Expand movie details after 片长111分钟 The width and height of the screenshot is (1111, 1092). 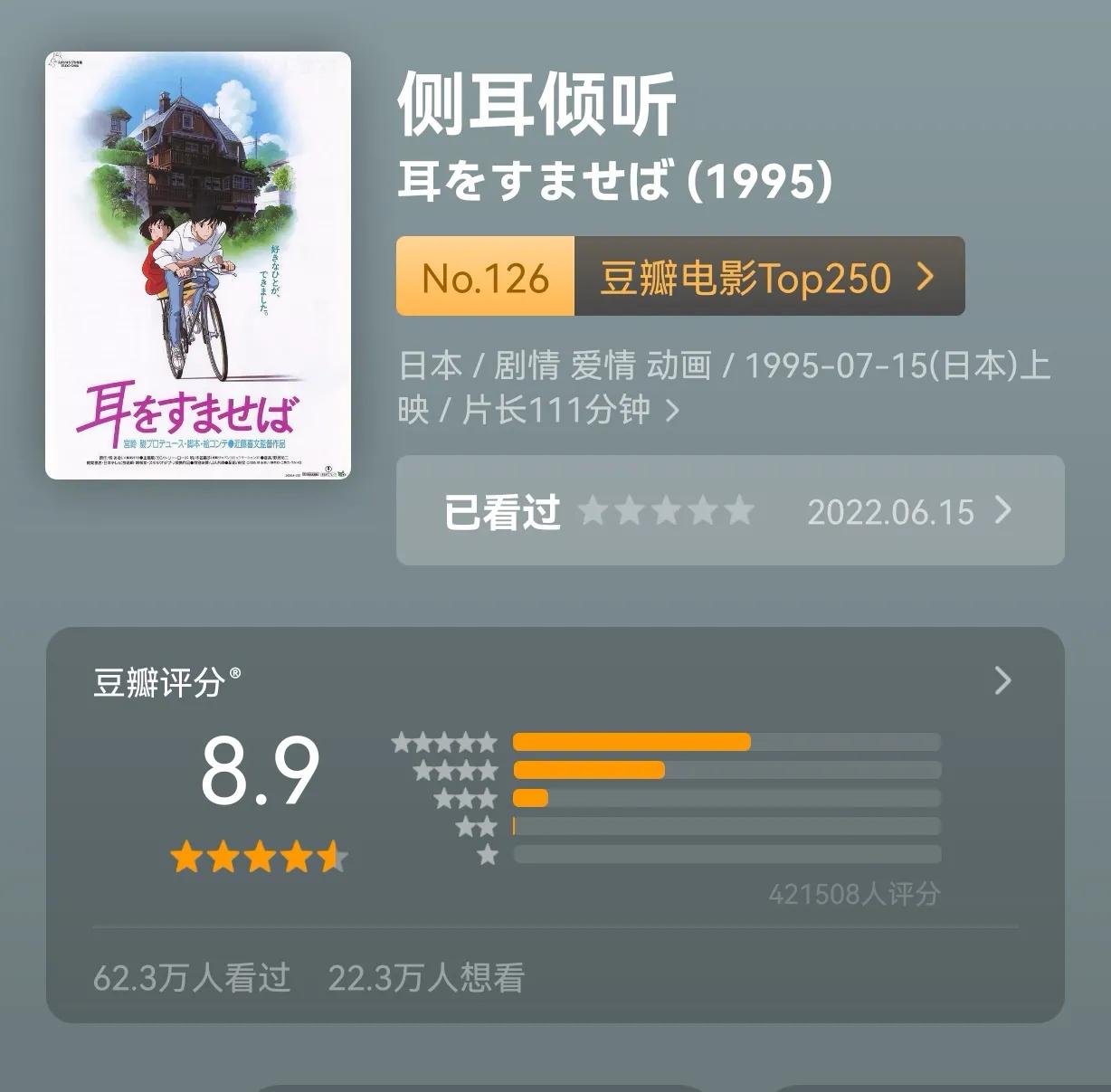[672, 412]
